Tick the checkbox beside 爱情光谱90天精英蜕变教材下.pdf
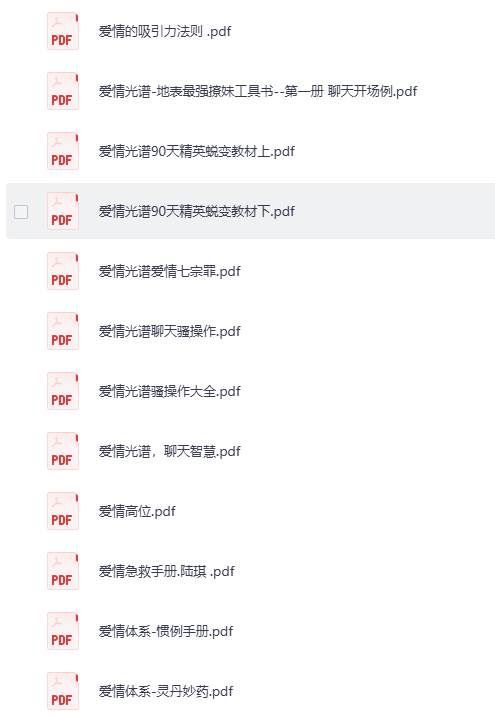The height and width of the screenshot is (717, 495). point(21,212)
